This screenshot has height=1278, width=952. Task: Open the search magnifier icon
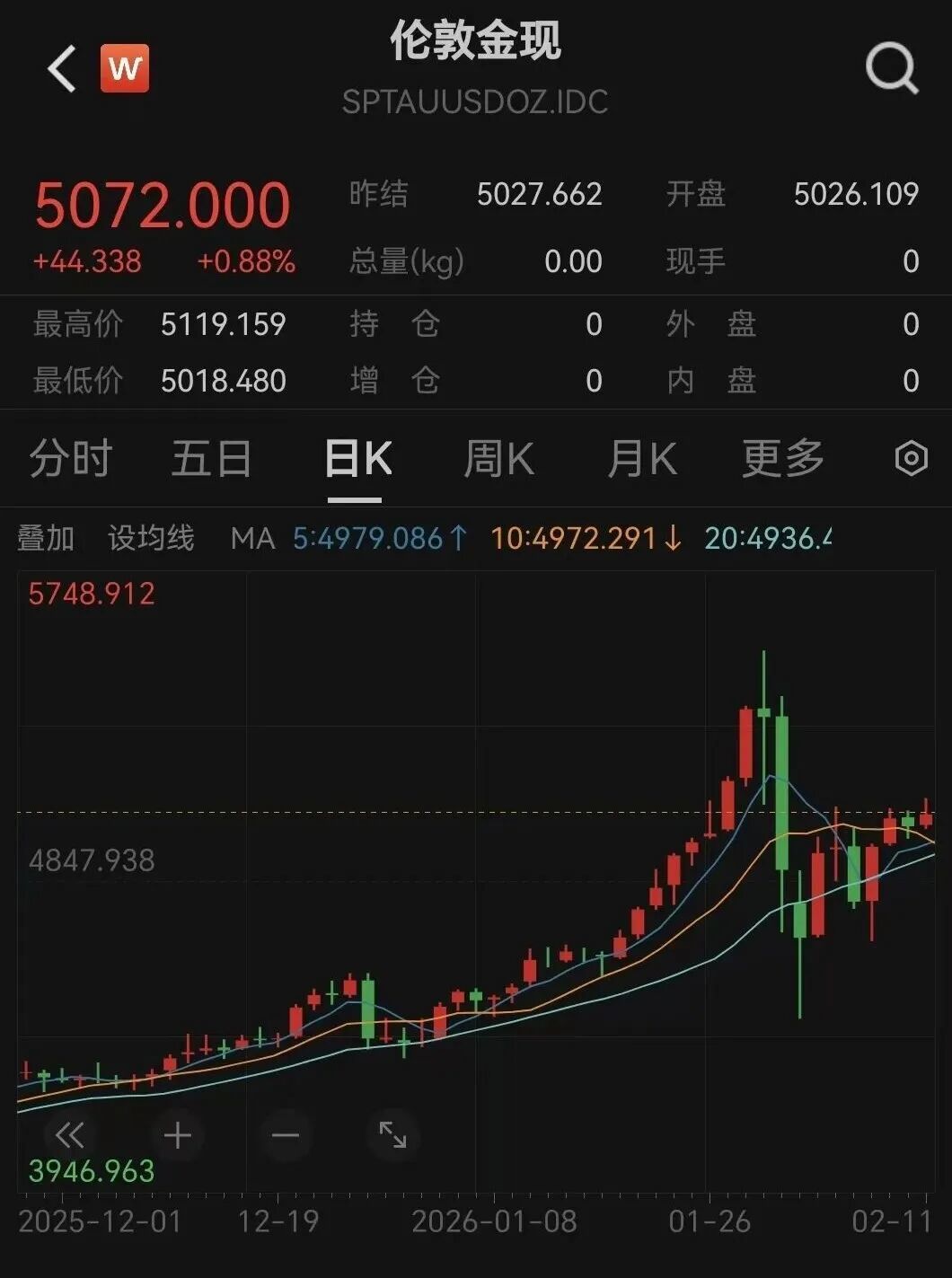(891, 68)
